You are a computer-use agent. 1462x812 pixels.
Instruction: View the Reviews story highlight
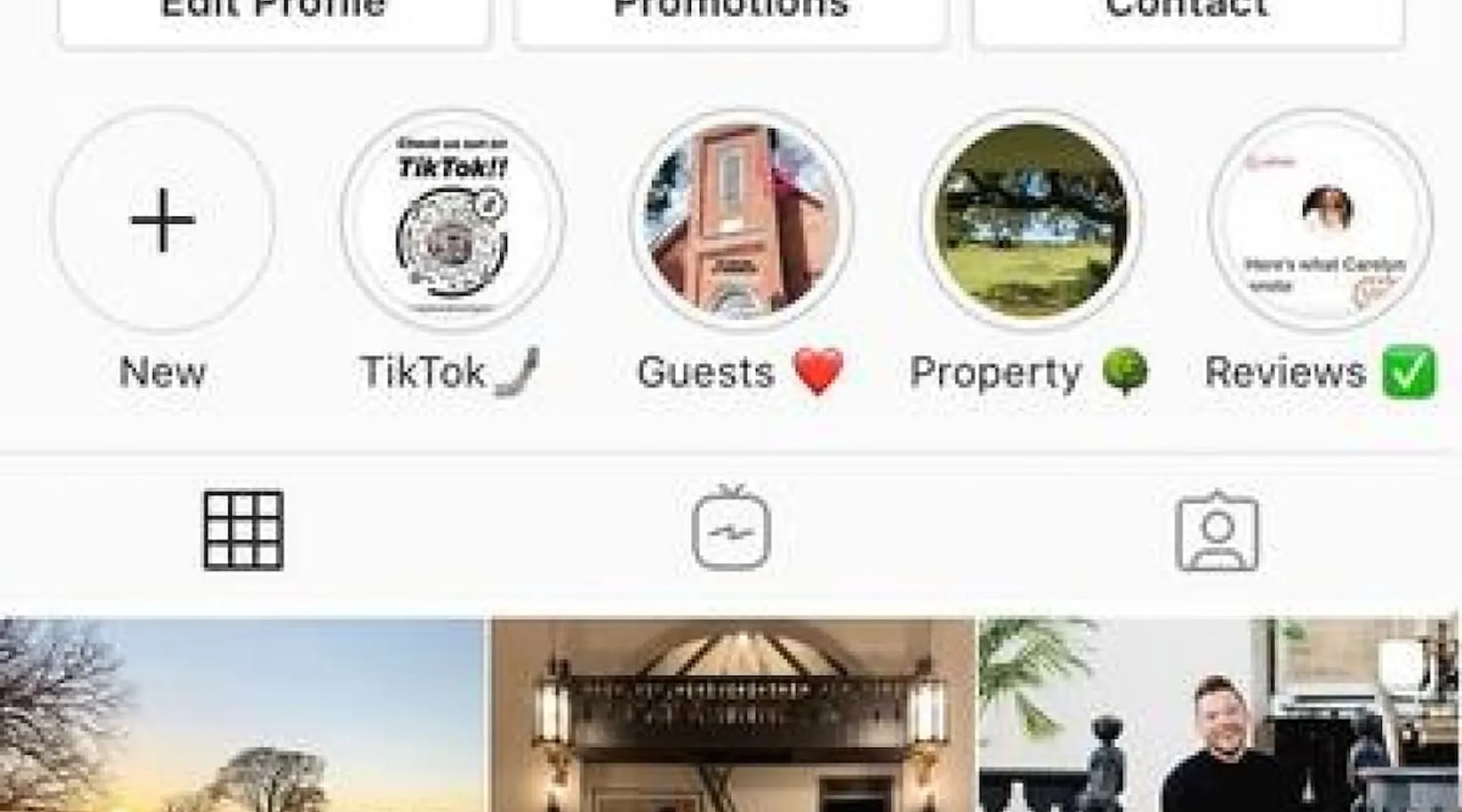coord(1320,219)
